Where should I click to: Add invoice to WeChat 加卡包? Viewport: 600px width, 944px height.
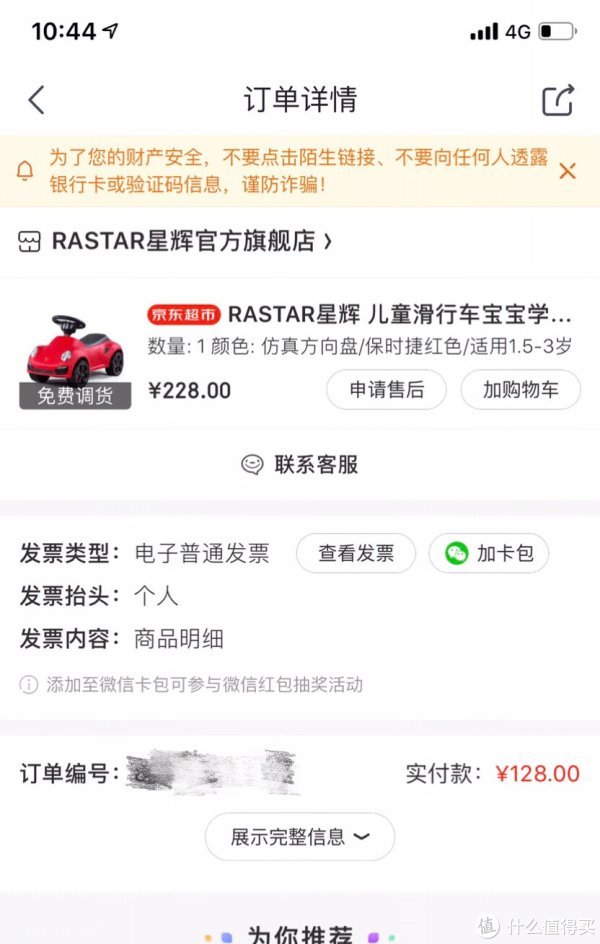coord(489,553)
